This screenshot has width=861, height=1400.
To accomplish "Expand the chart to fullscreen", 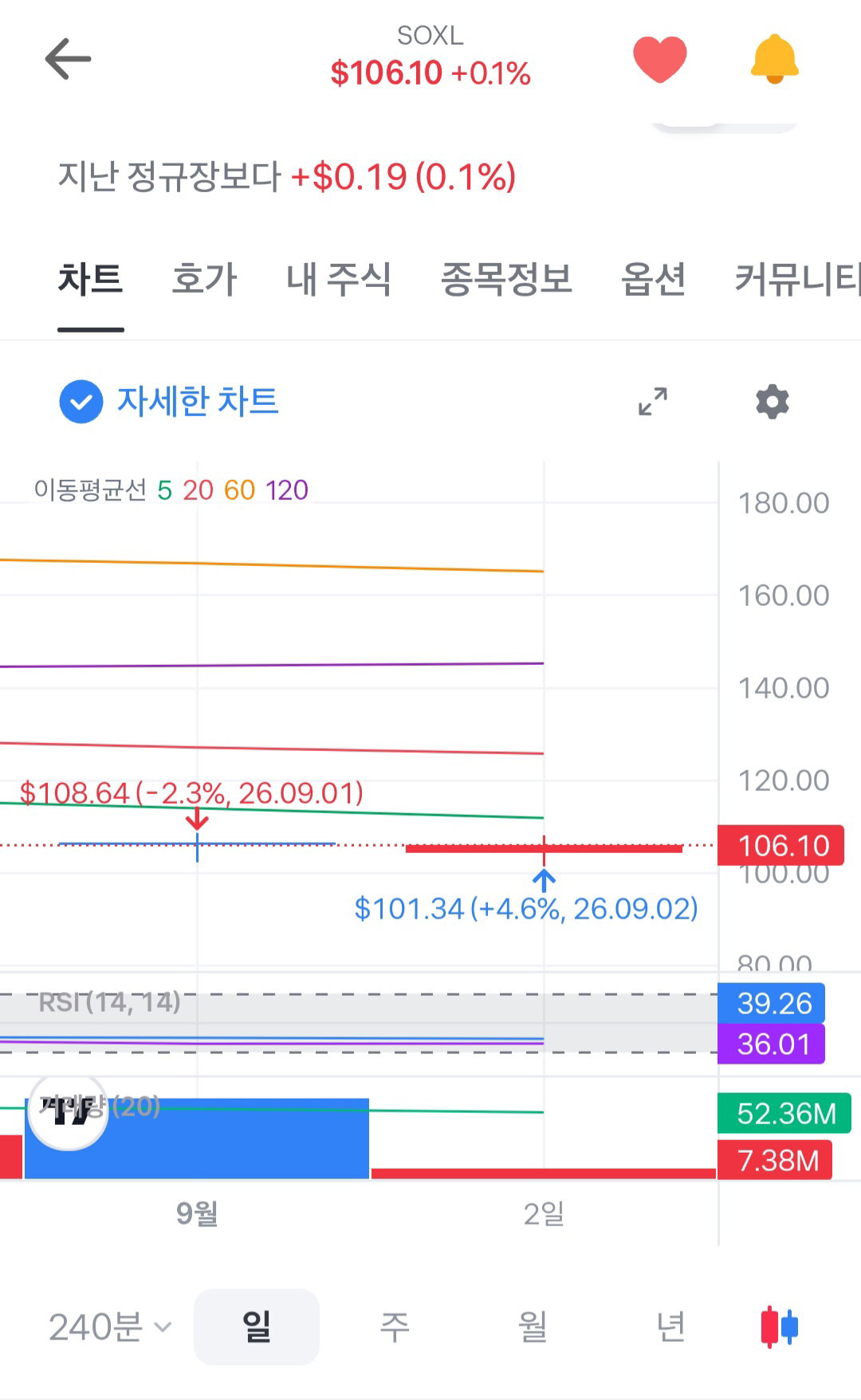I will (653, 401).
